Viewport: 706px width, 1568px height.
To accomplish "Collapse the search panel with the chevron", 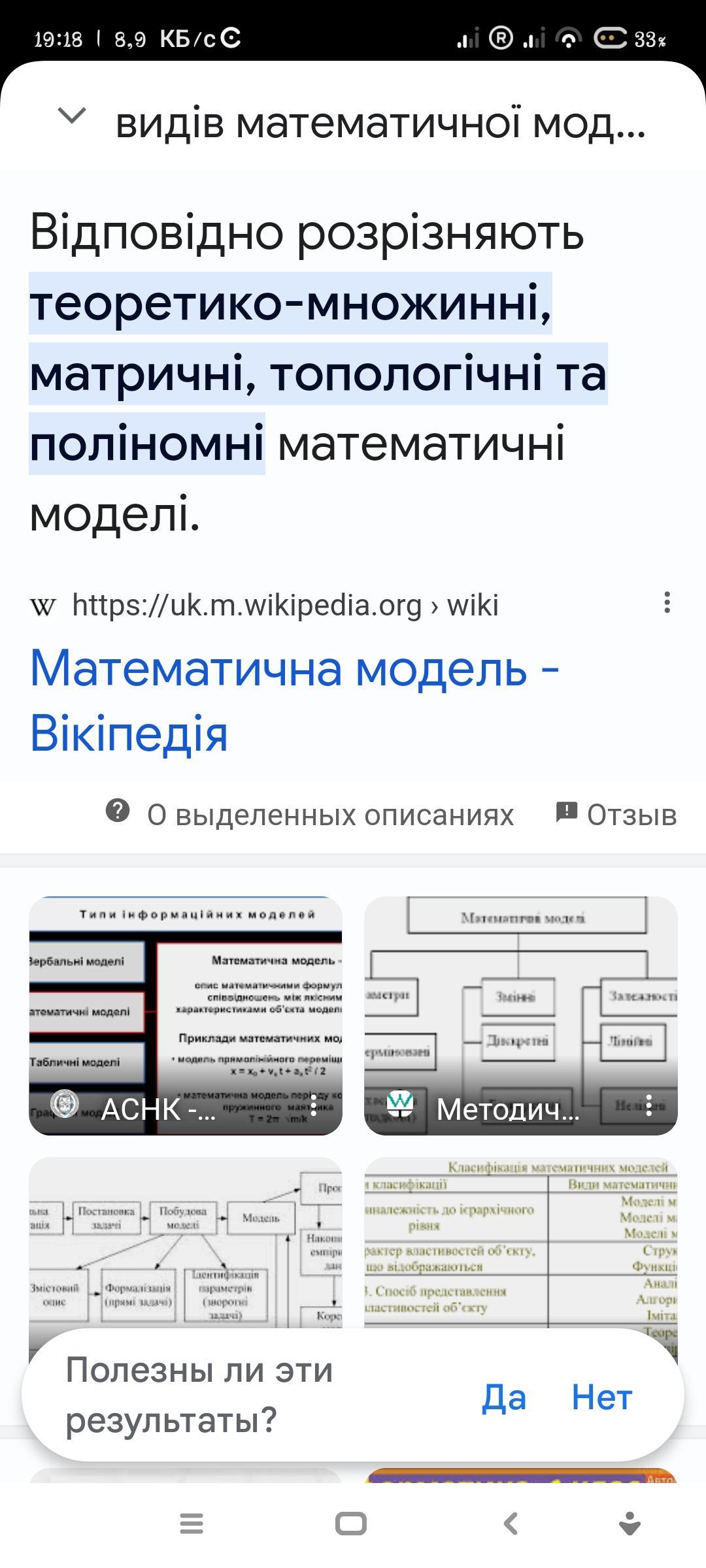I will tap(72, 116).
